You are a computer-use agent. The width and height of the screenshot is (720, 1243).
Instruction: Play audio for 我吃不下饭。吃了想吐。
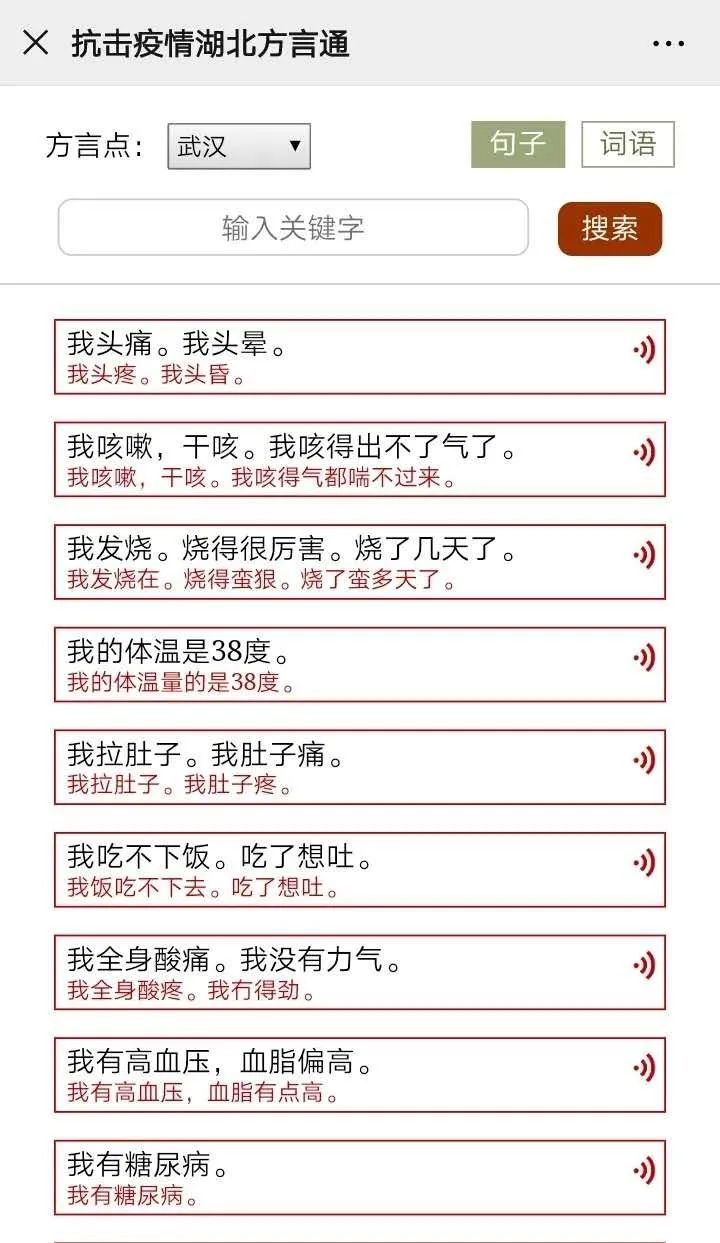[x=644, y=862]
